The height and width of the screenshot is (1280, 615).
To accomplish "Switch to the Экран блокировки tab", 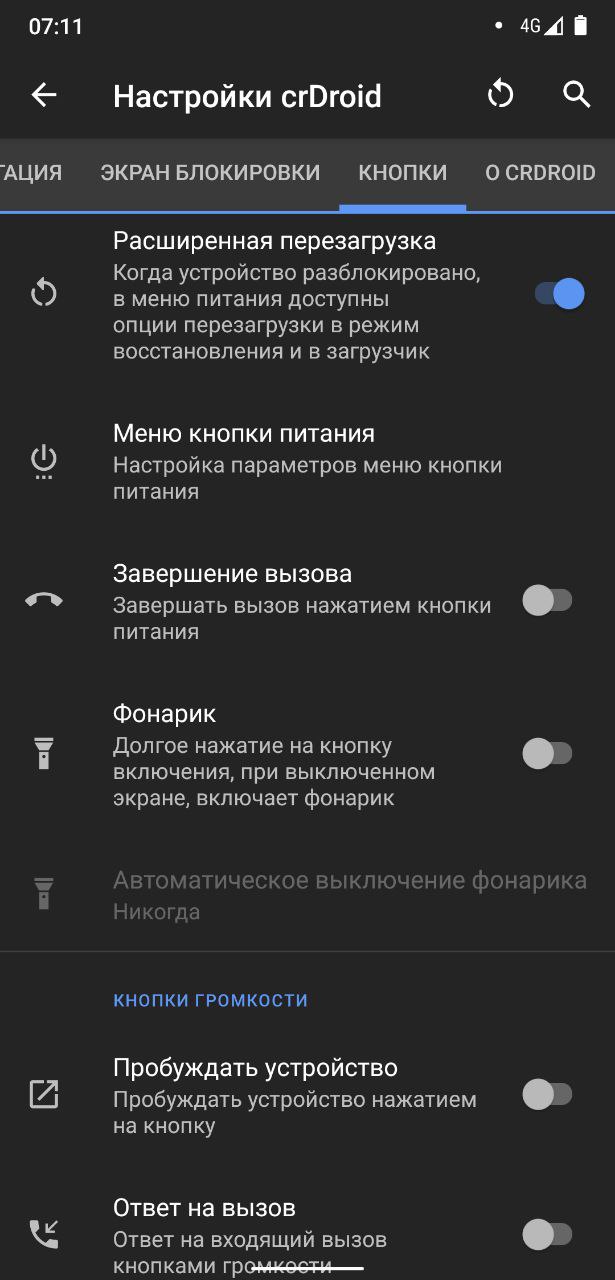I will [x=210, y=173].
